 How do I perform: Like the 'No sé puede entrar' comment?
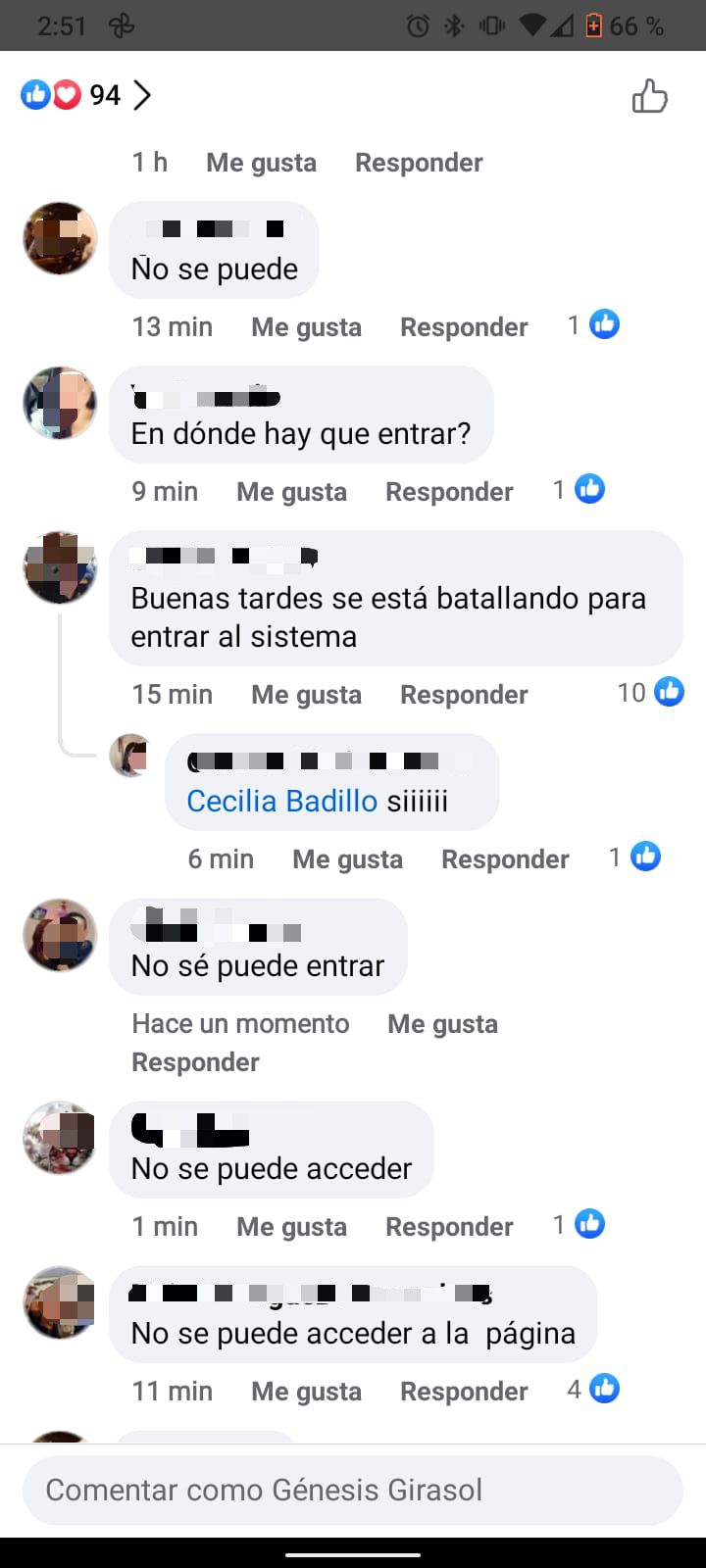[442, 1024]
